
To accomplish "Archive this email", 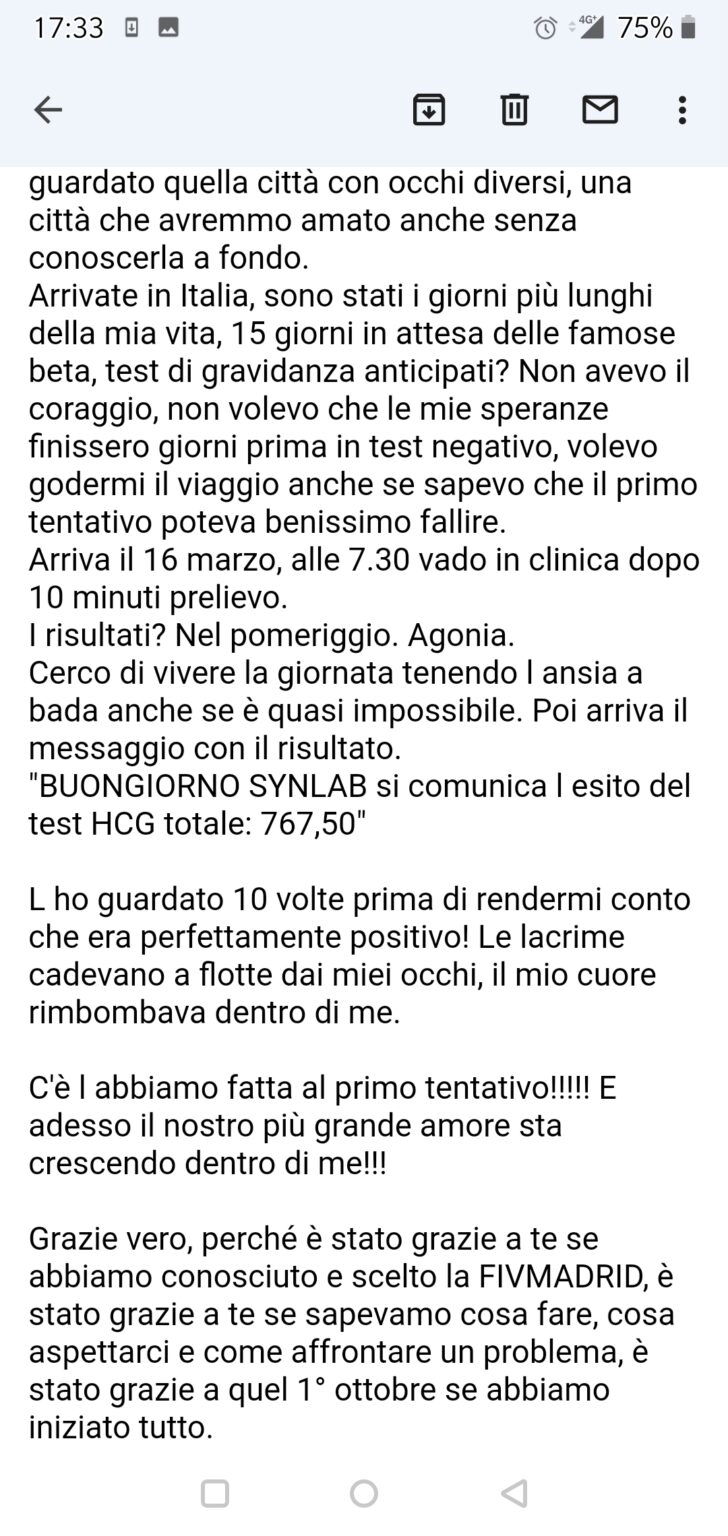I will pos(429,110).
